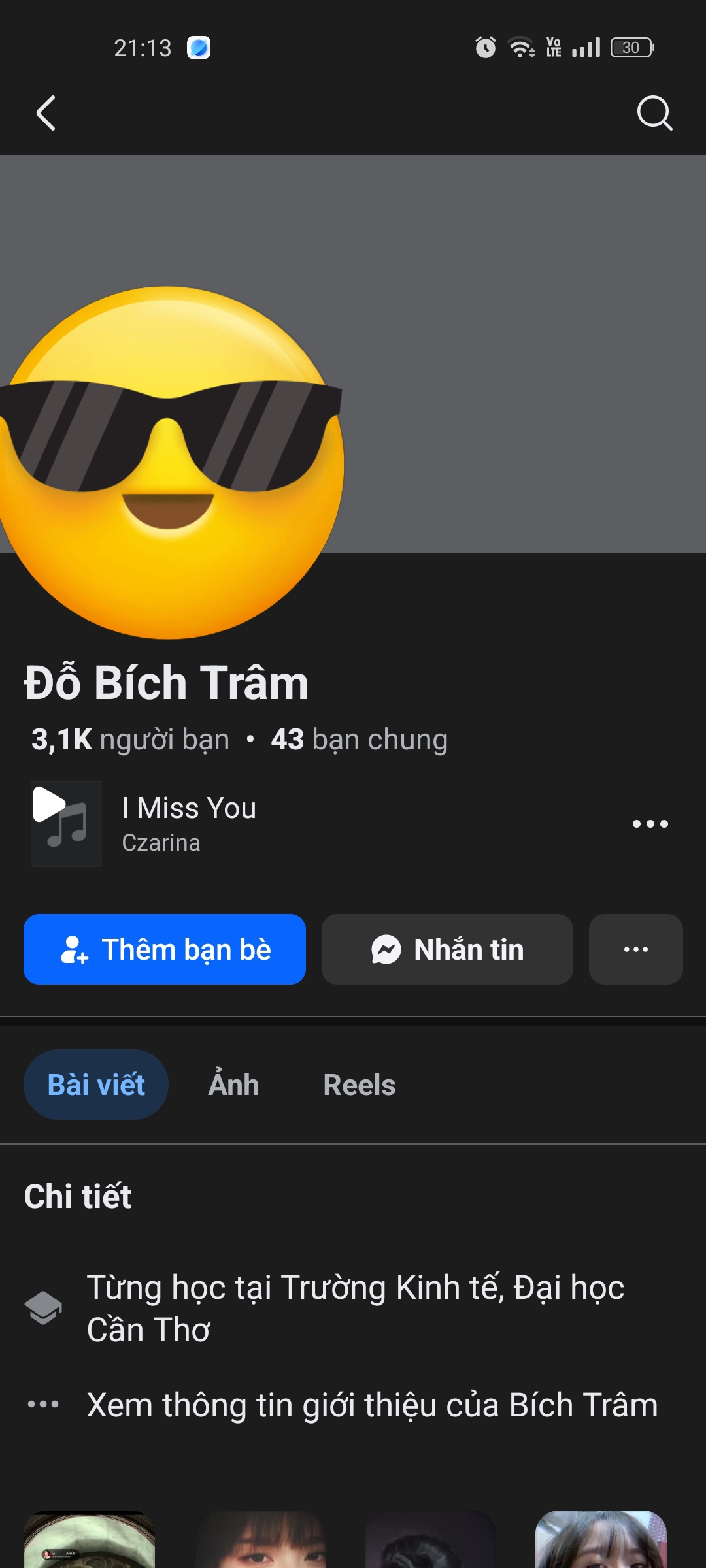Open search at the top right
Image resolution: width=706 pixels, height=1568 pixels.
pyautogui.click(x=654, y=113)
